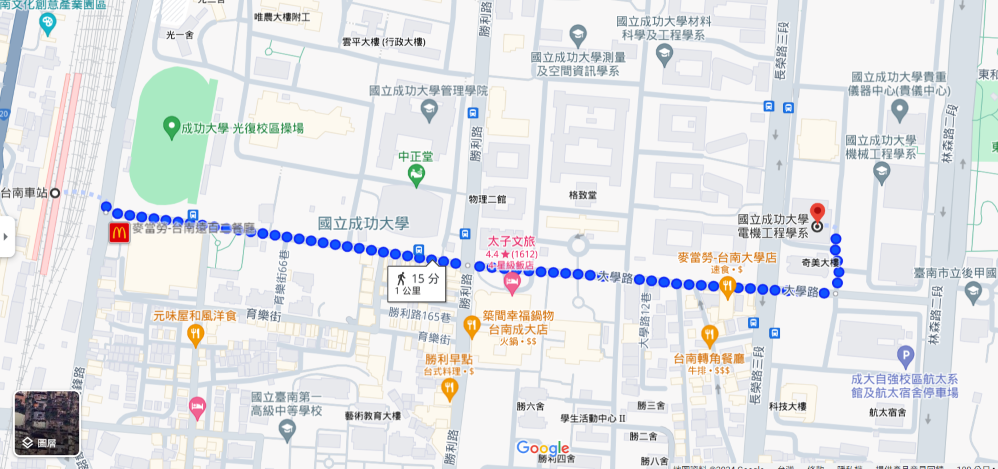This screenshot has width=998, height=469.
Task: Tap the McDonald's logo near 台南車站
Action: coord(119,233)
